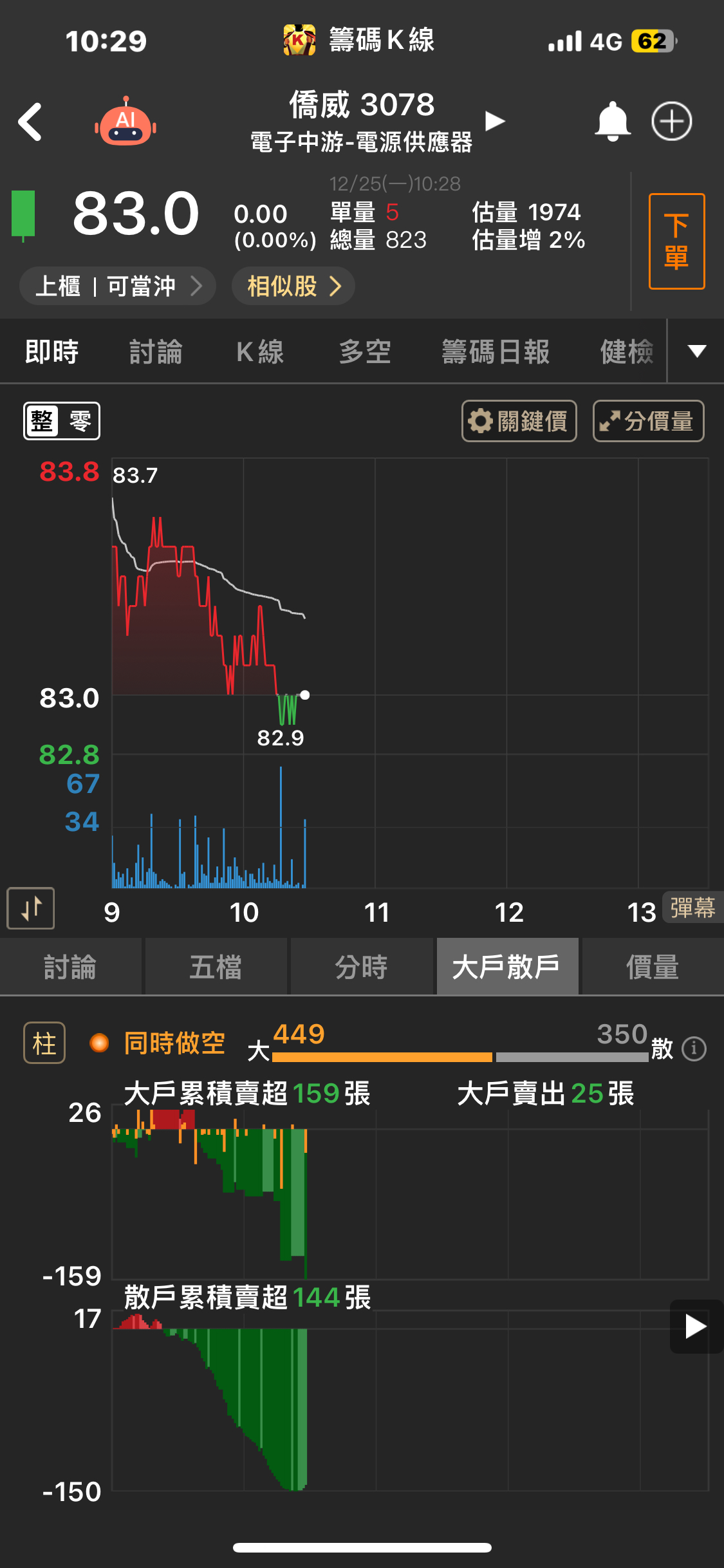Switch to the 五檔 sub-tab
Image resolution: width=724 pixels, height=1568 pixels.
(216, 967)
